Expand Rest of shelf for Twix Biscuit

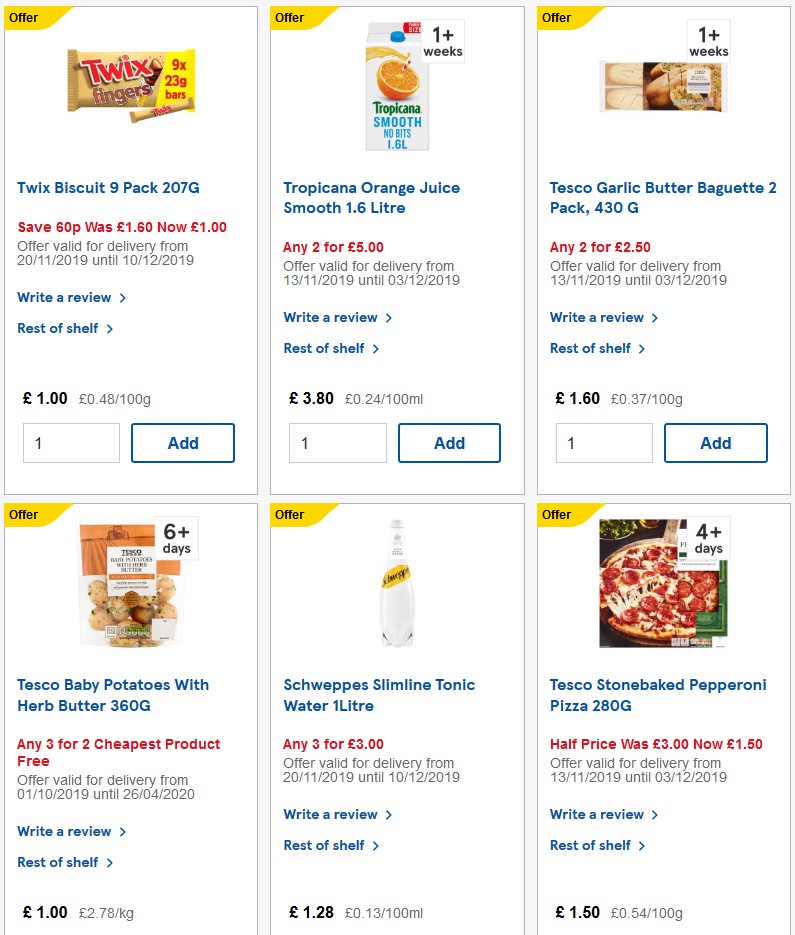tap(59, 328)
